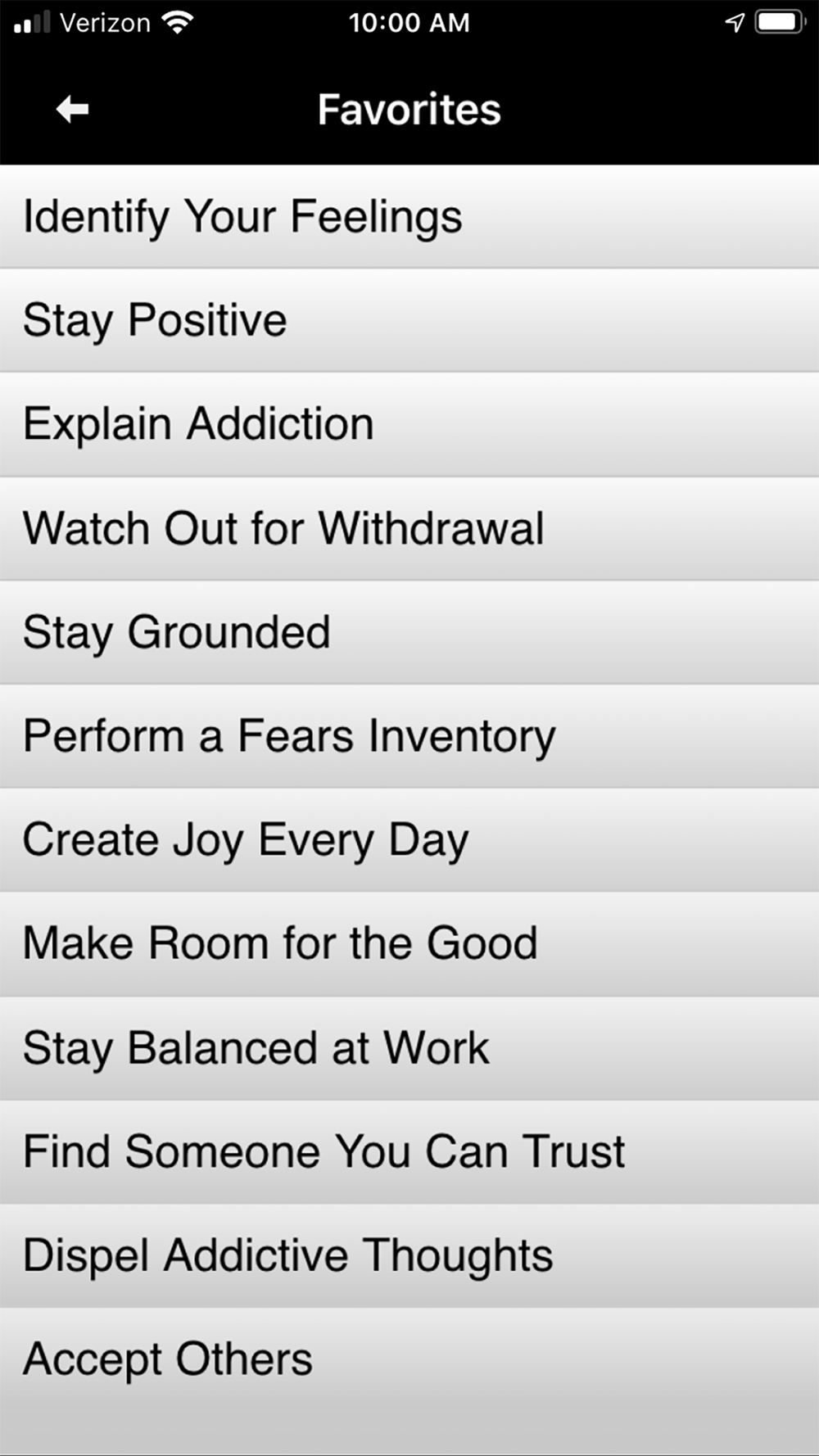The image size is (819, 1456).
Task: Select Perform a Fears Inventory
Action: click(x=409, y=737)
